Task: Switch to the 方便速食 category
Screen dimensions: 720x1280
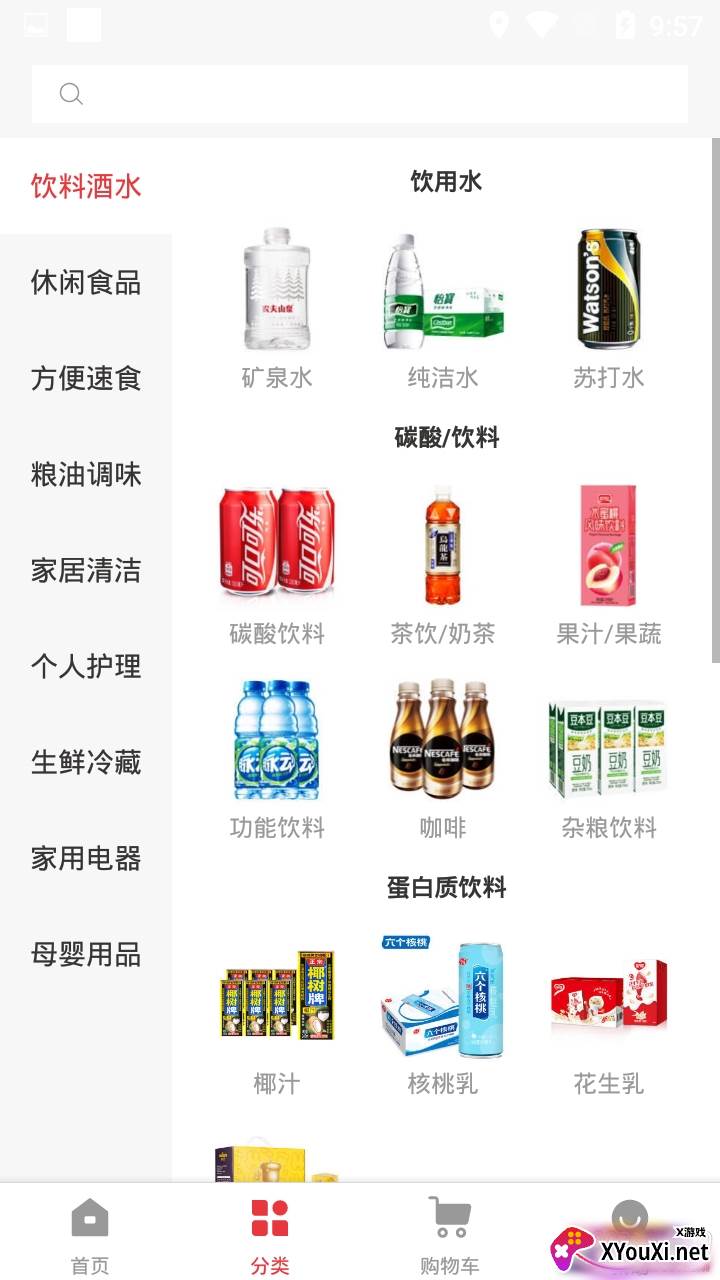Action: (86, 378)
